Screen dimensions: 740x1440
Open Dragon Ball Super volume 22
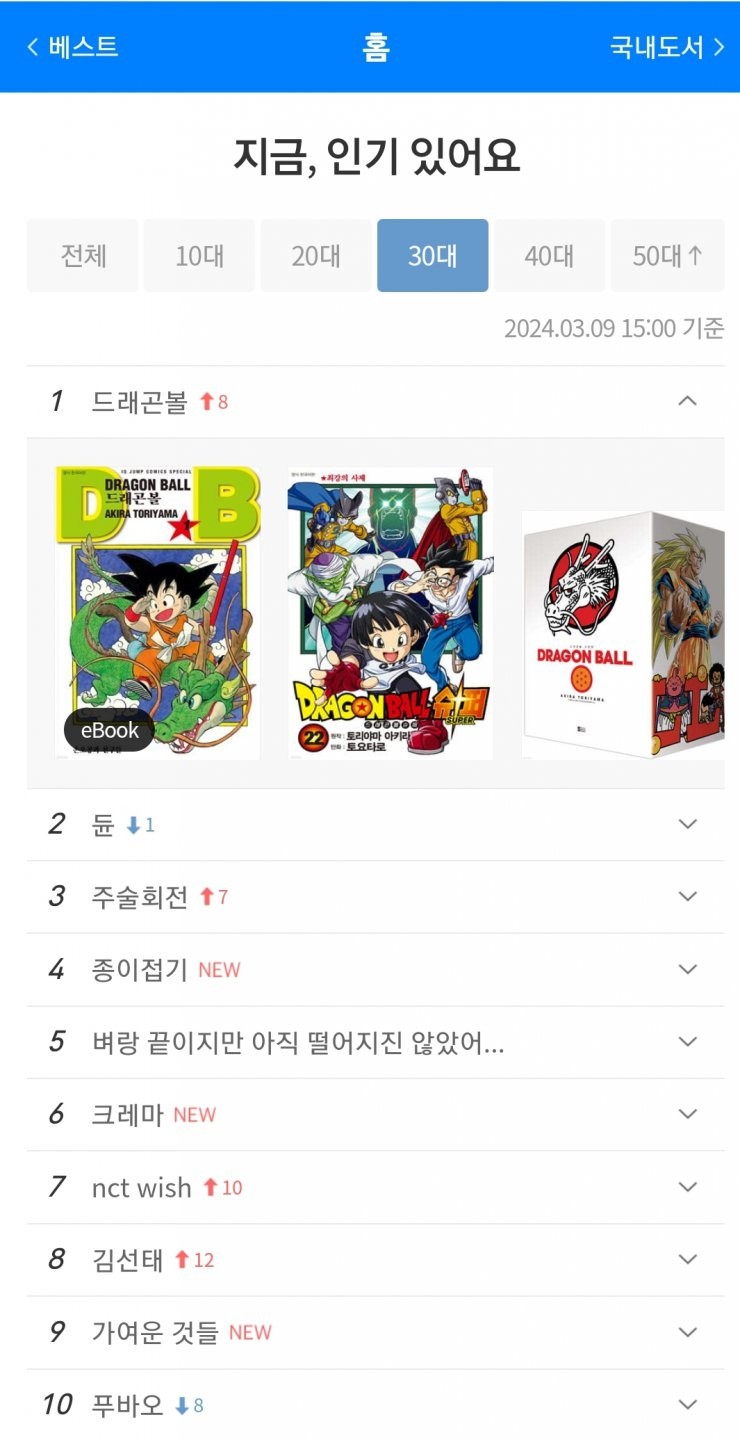pos(390,612)
